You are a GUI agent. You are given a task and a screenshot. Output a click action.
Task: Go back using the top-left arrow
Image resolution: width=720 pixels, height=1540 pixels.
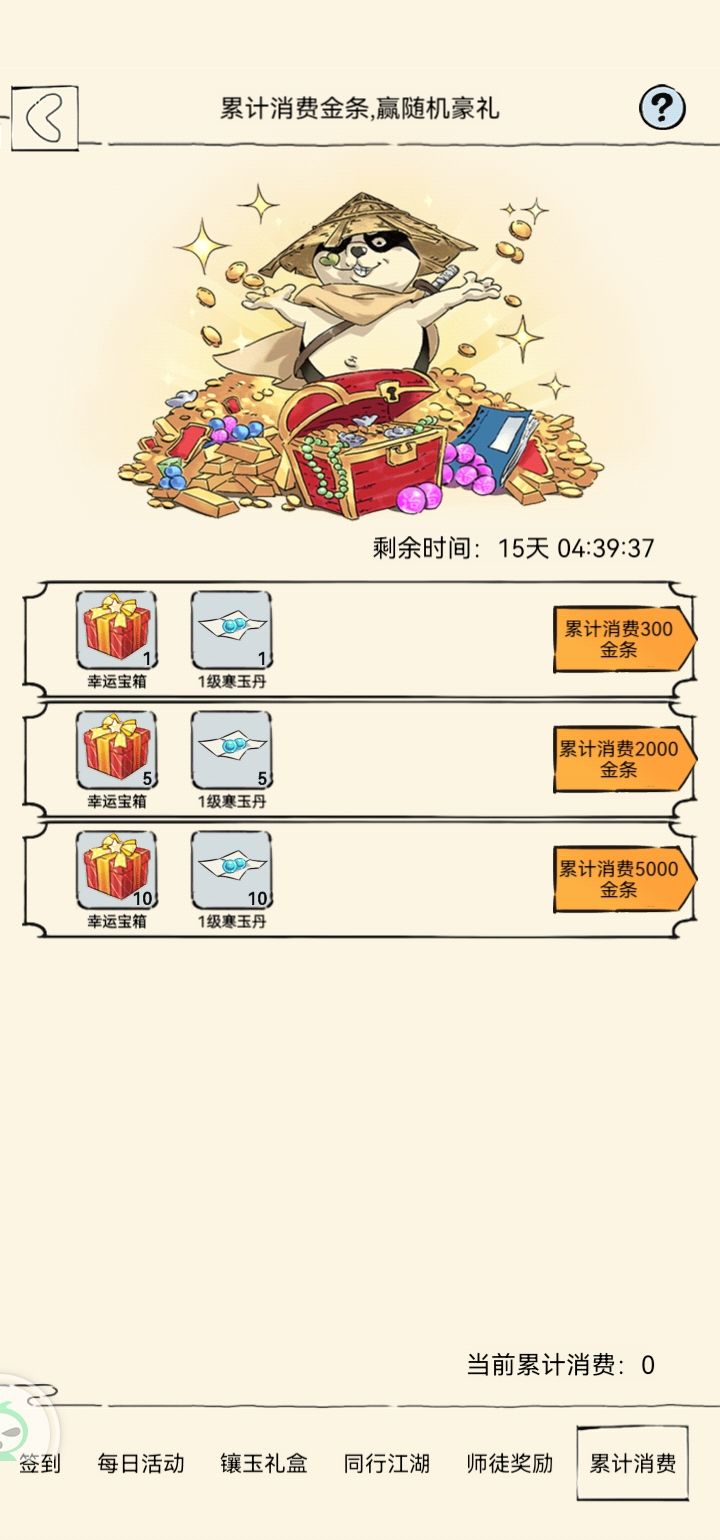tap(44, 118)
